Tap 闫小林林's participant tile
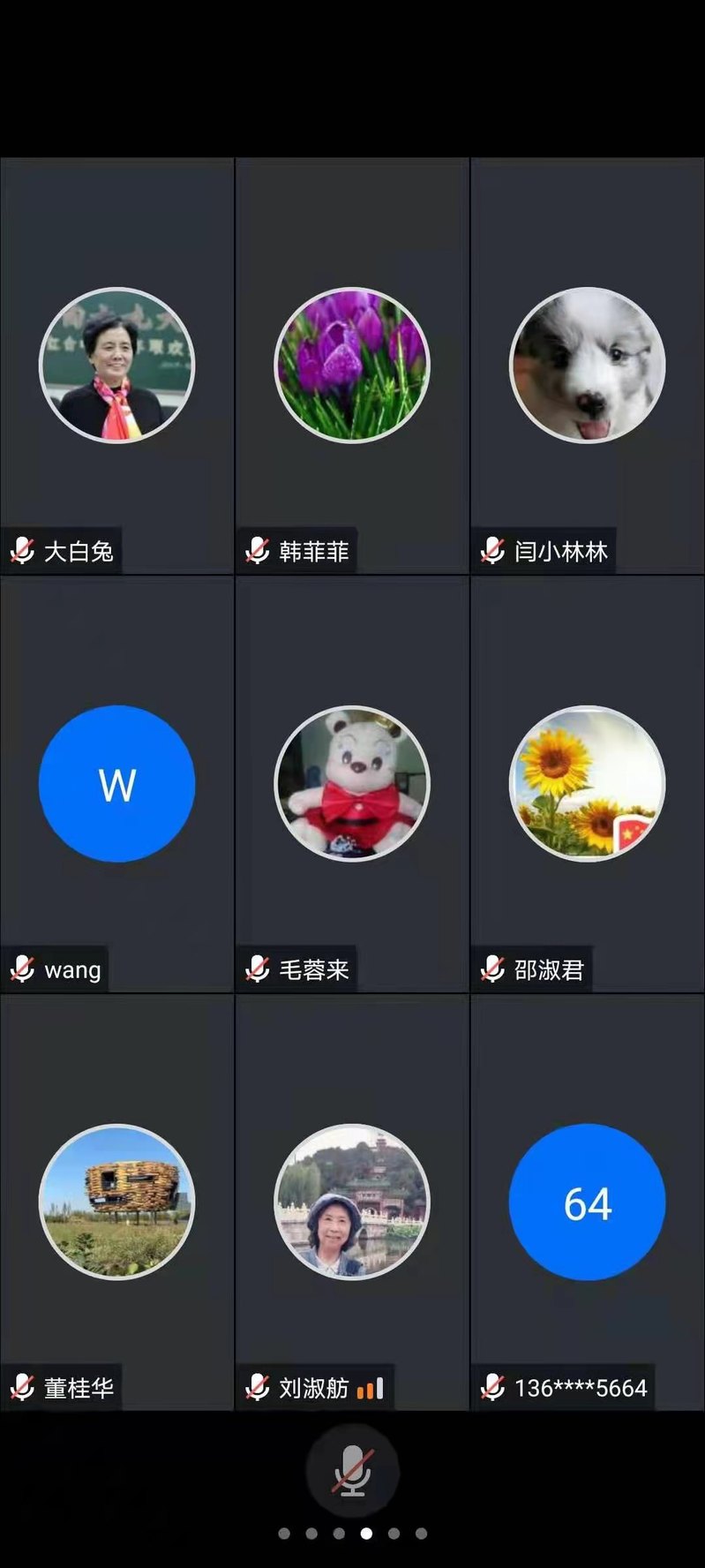Viewport: 705px width, 1568px height. tap(587, 366)
